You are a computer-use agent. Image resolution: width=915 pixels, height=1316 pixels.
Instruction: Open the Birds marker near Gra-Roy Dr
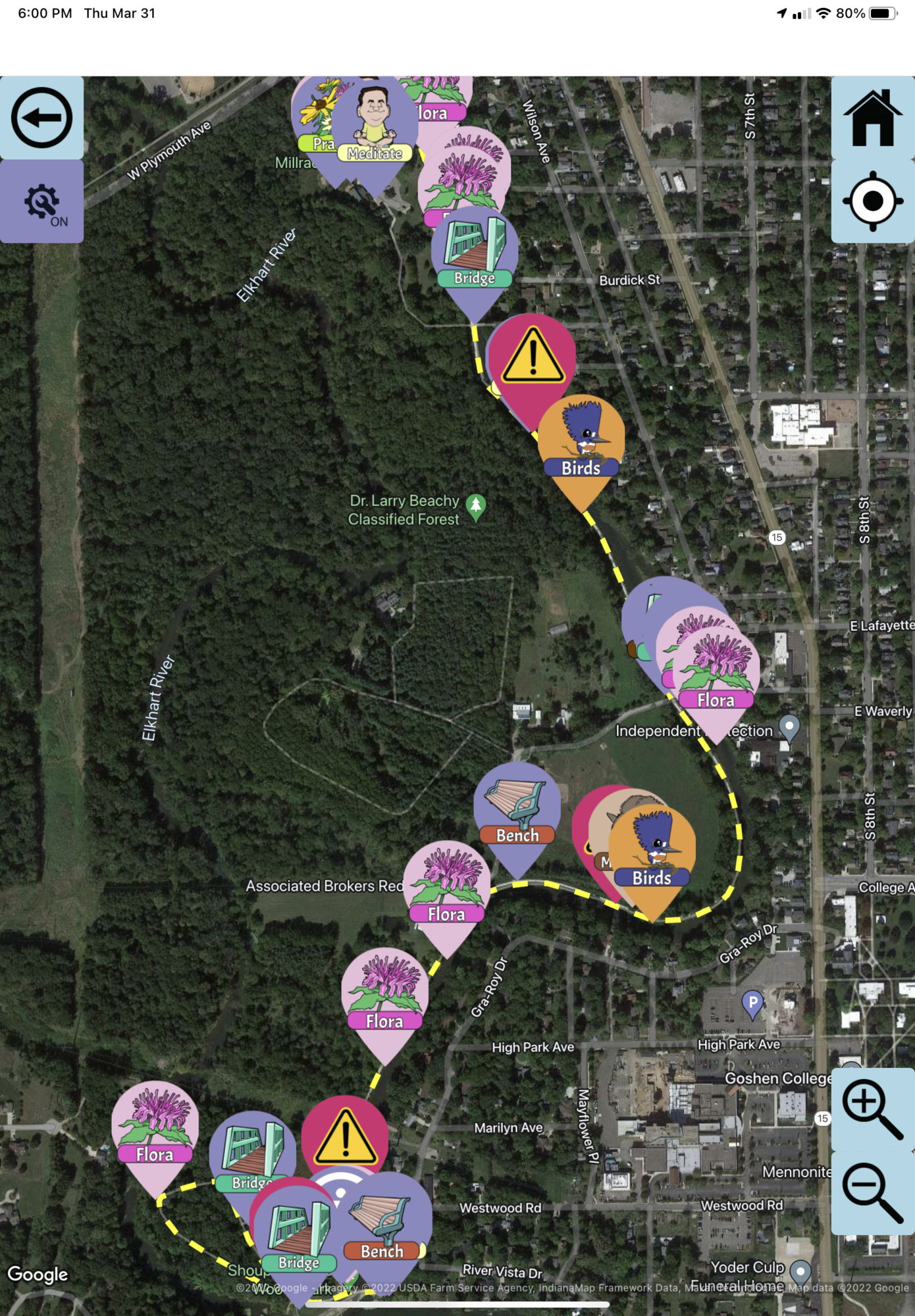[652, 849]
